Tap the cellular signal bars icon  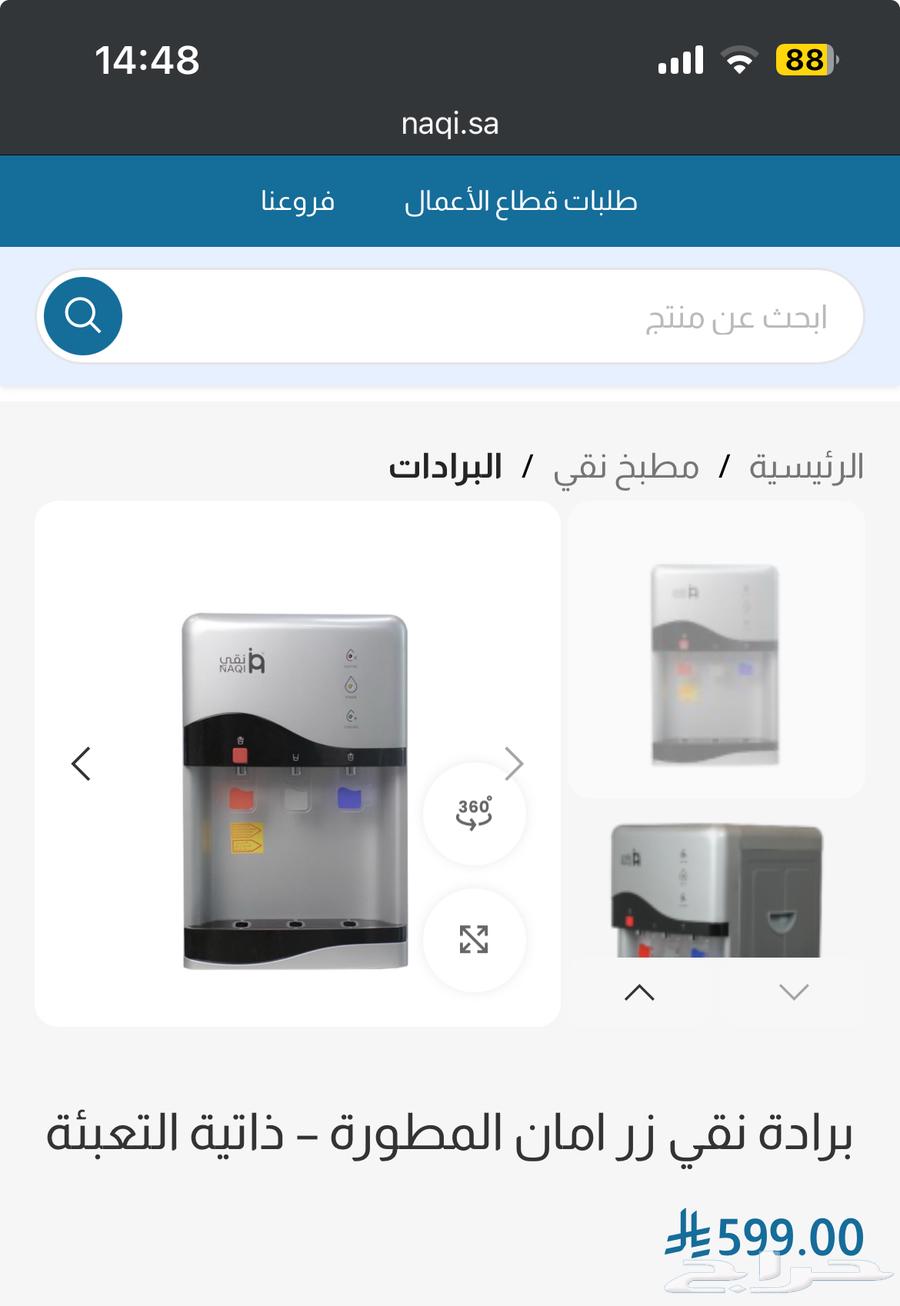click(x=679, y=60)
